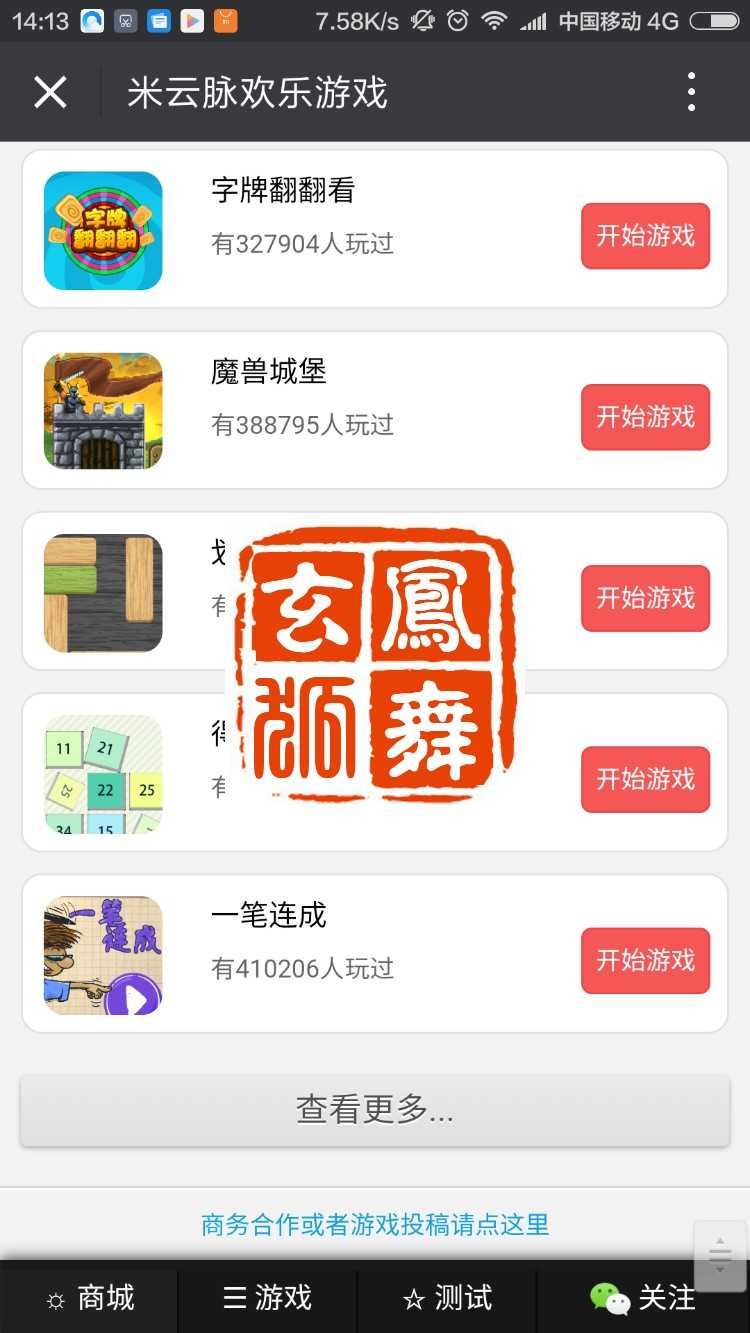Open the three-dot overflow menu

690,91
